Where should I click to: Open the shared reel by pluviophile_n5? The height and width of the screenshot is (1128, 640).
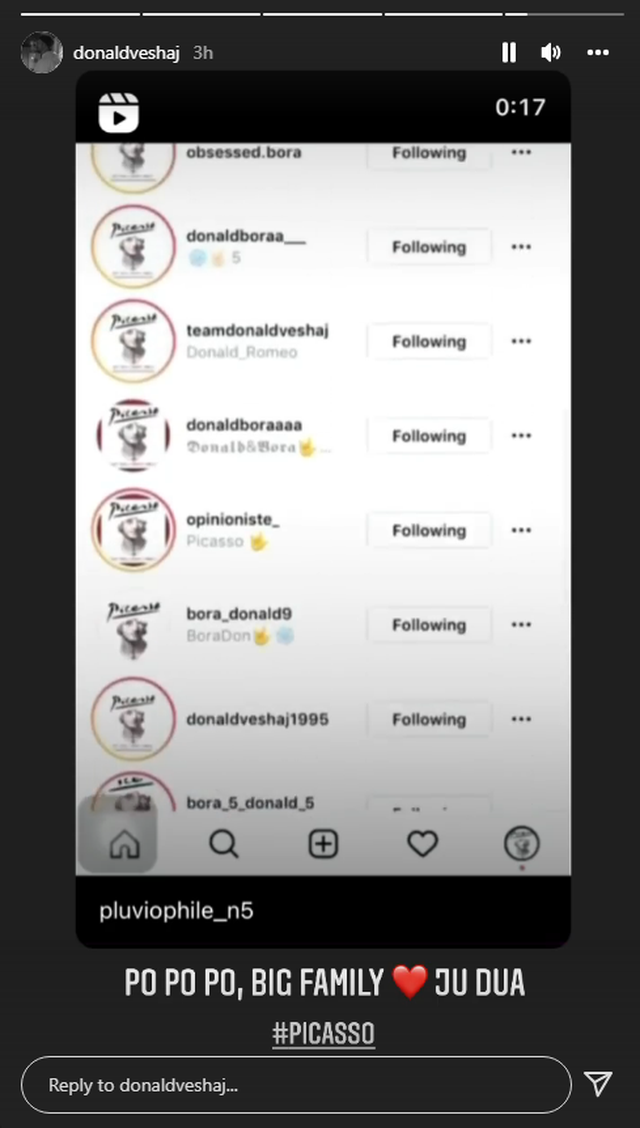click(323, 509)
